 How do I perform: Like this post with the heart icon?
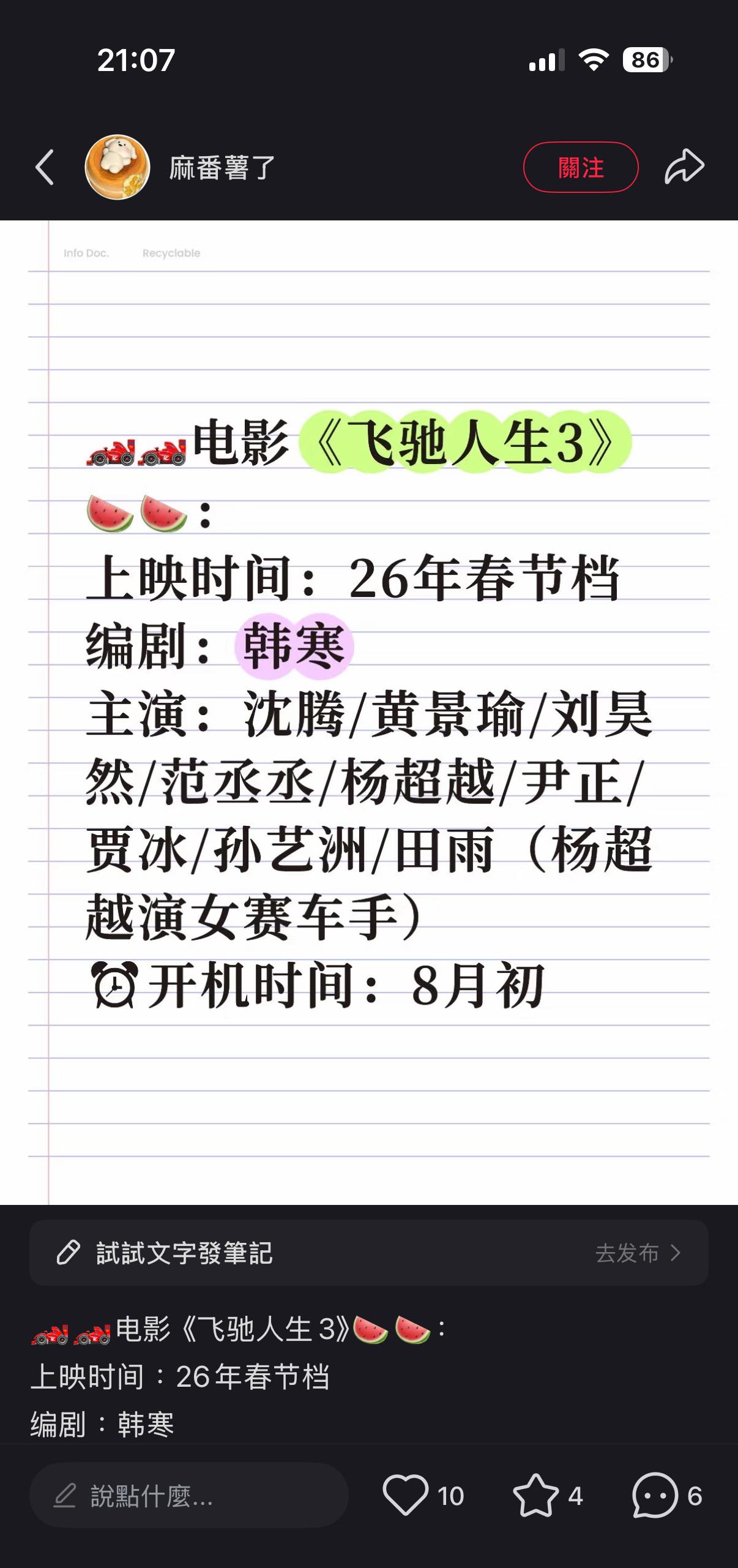(406, 1496)
